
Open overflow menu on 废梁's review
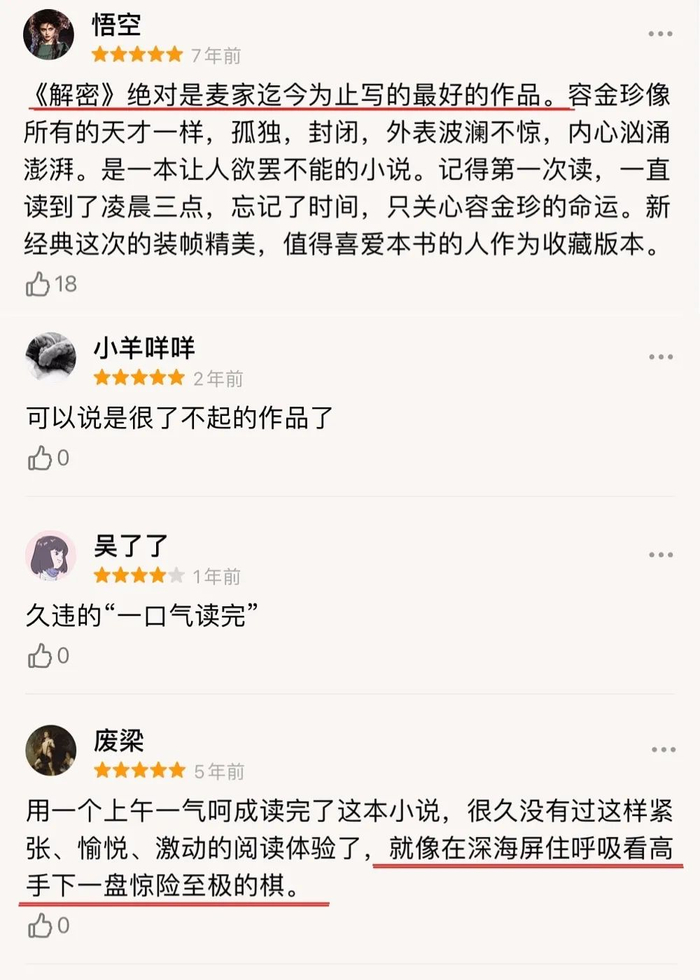tap(660, 749)
